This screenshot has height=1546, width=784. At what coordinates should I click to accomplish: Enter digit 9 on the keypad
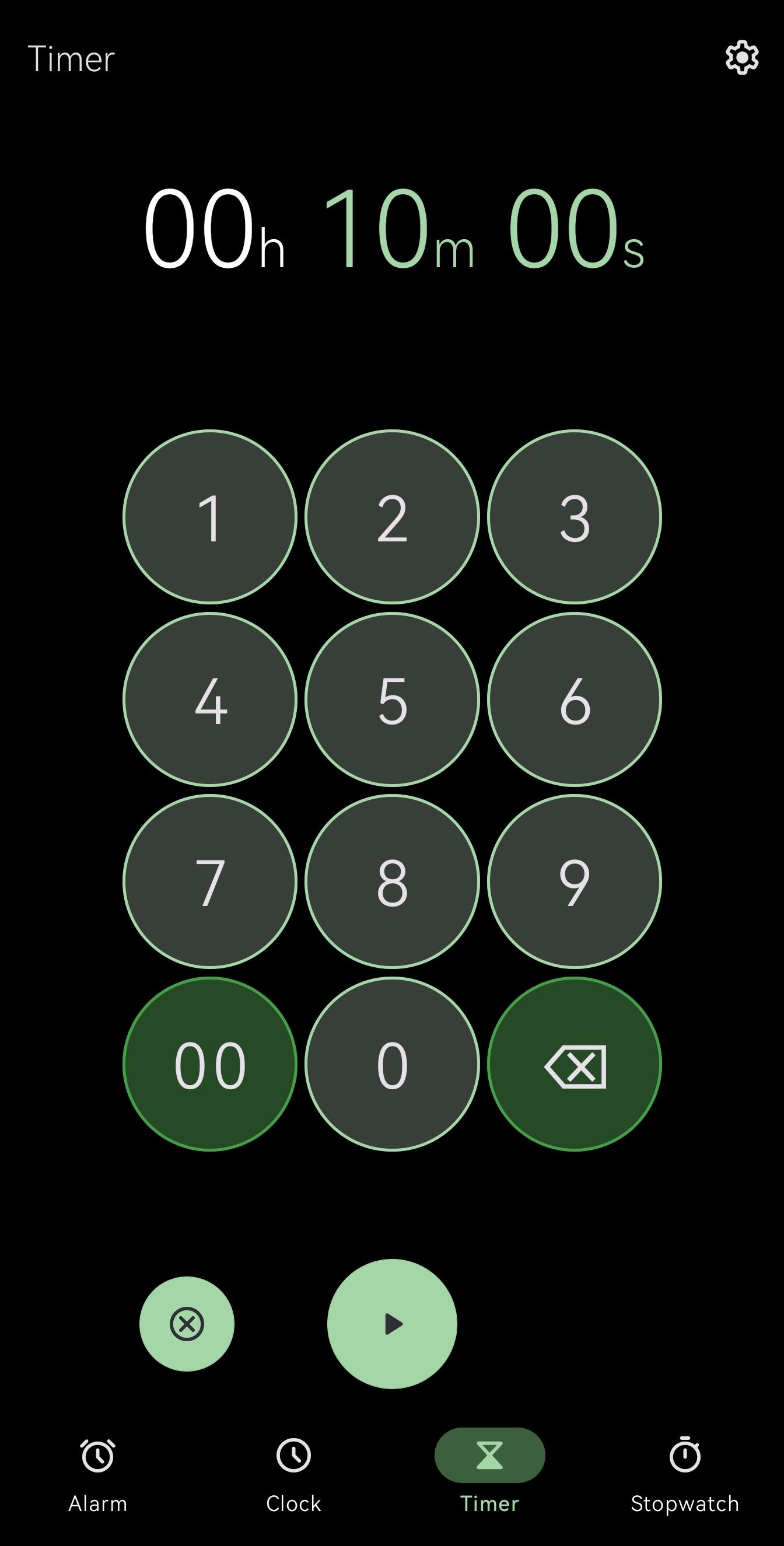574,882
